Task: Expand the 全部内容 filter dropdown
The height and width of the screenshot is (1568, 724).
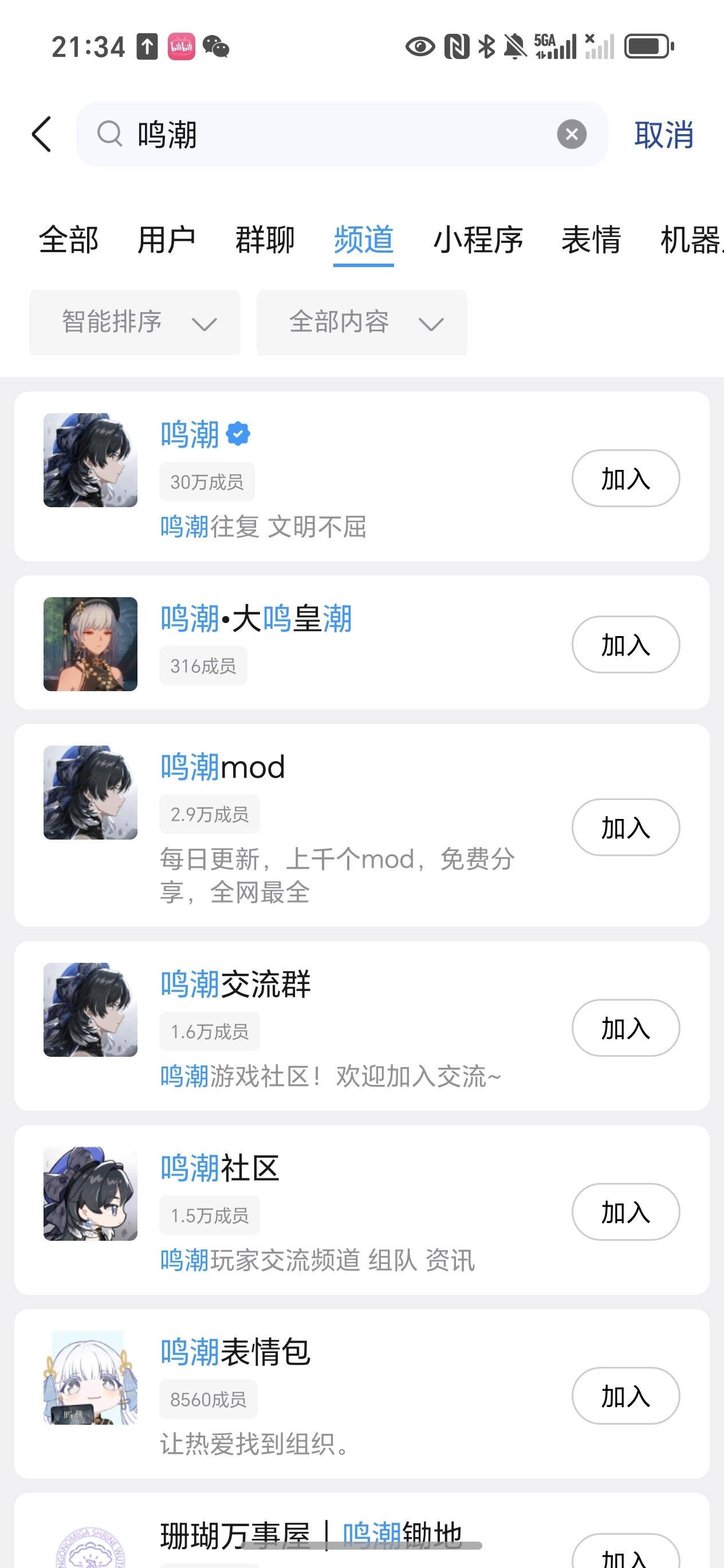Action: pos(361,322)
